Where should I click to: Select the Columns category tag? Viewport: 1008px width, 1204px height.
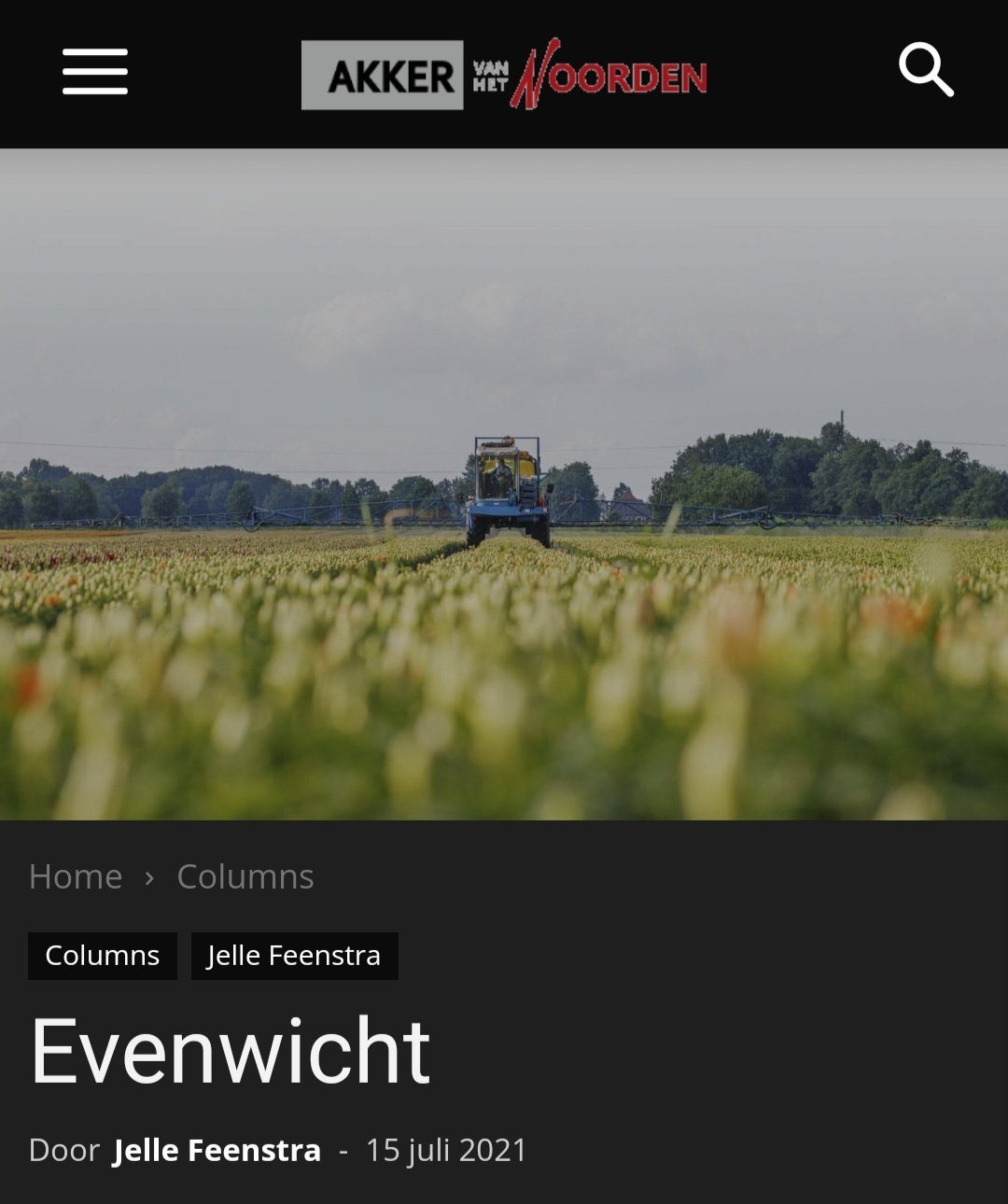(103, 956)
